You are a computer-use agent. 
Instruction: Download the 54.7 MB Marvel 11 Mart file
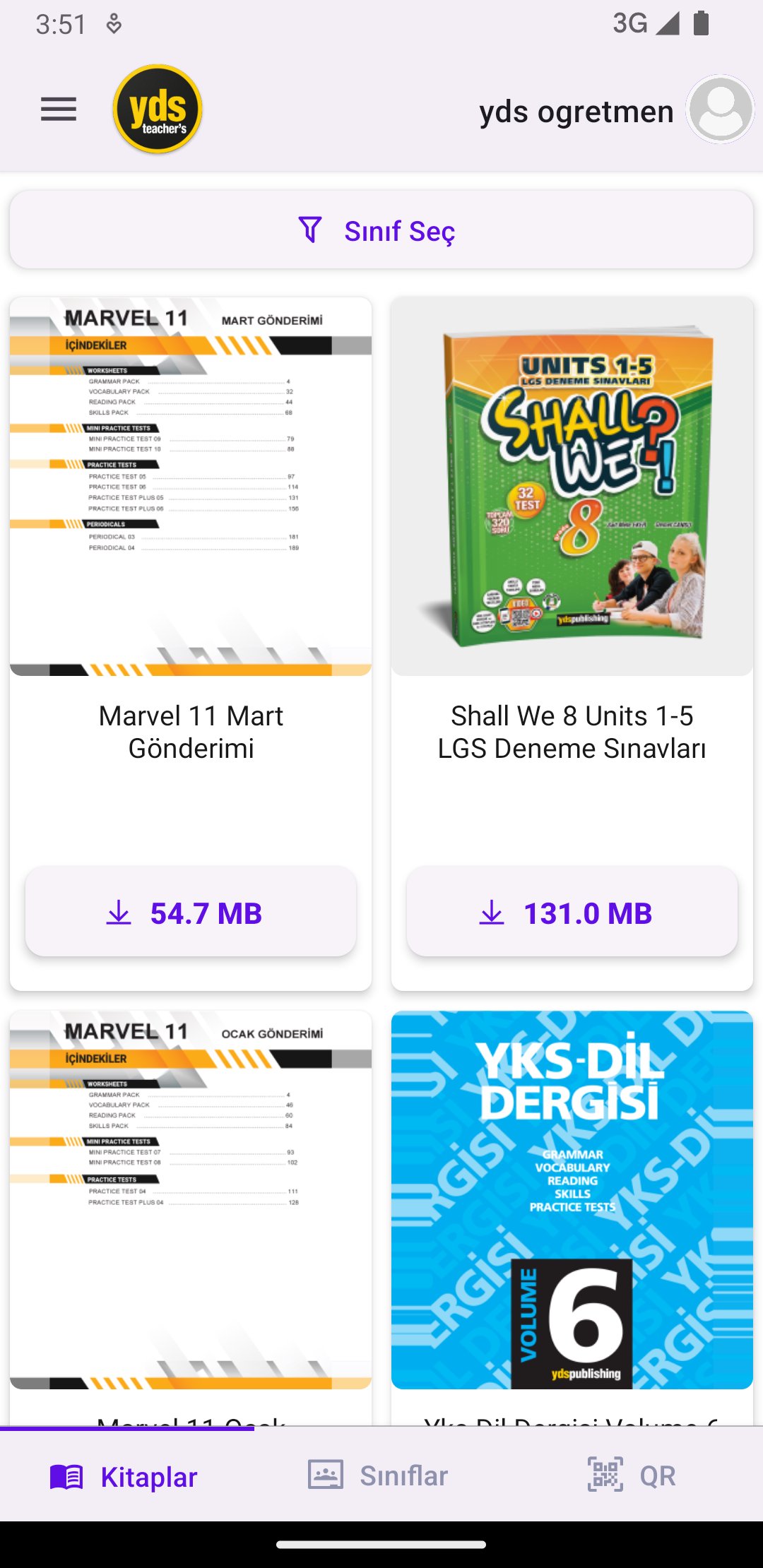pos(191,913)
